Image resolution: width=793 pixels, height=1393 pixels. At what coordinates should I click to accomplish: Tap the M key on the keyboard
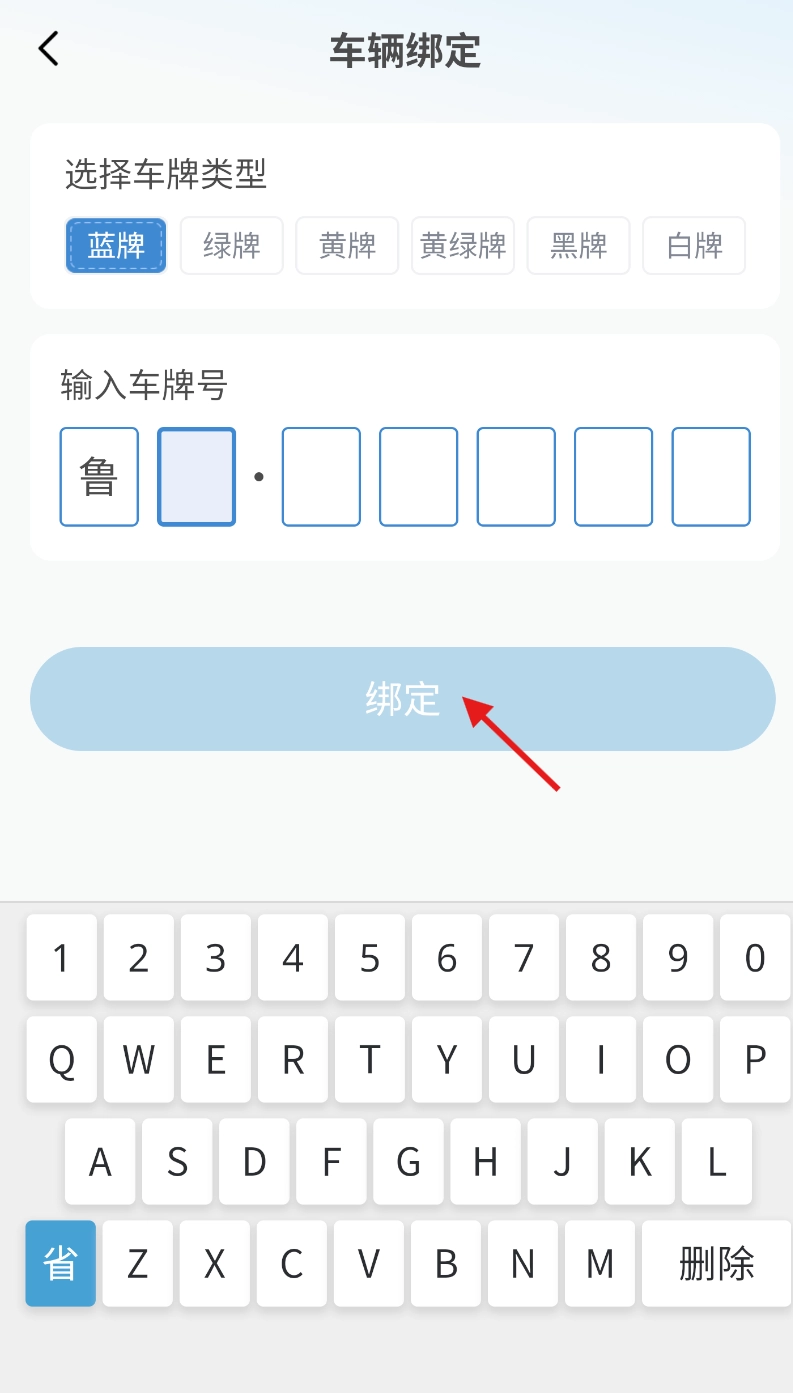click(x=600, y=1264)
